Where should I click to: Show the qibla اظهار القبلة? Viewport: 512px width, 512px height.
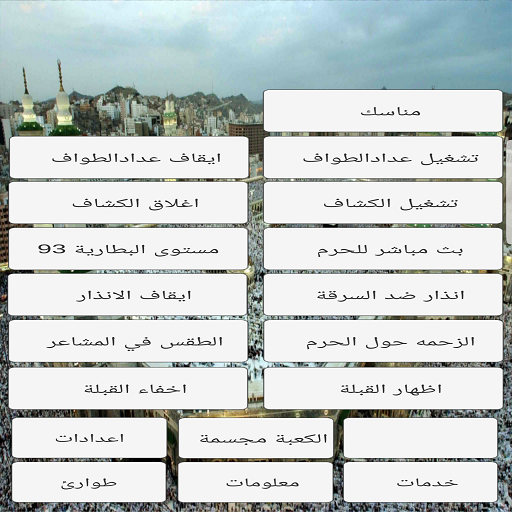pyautogui.click(x=383, y=388)
